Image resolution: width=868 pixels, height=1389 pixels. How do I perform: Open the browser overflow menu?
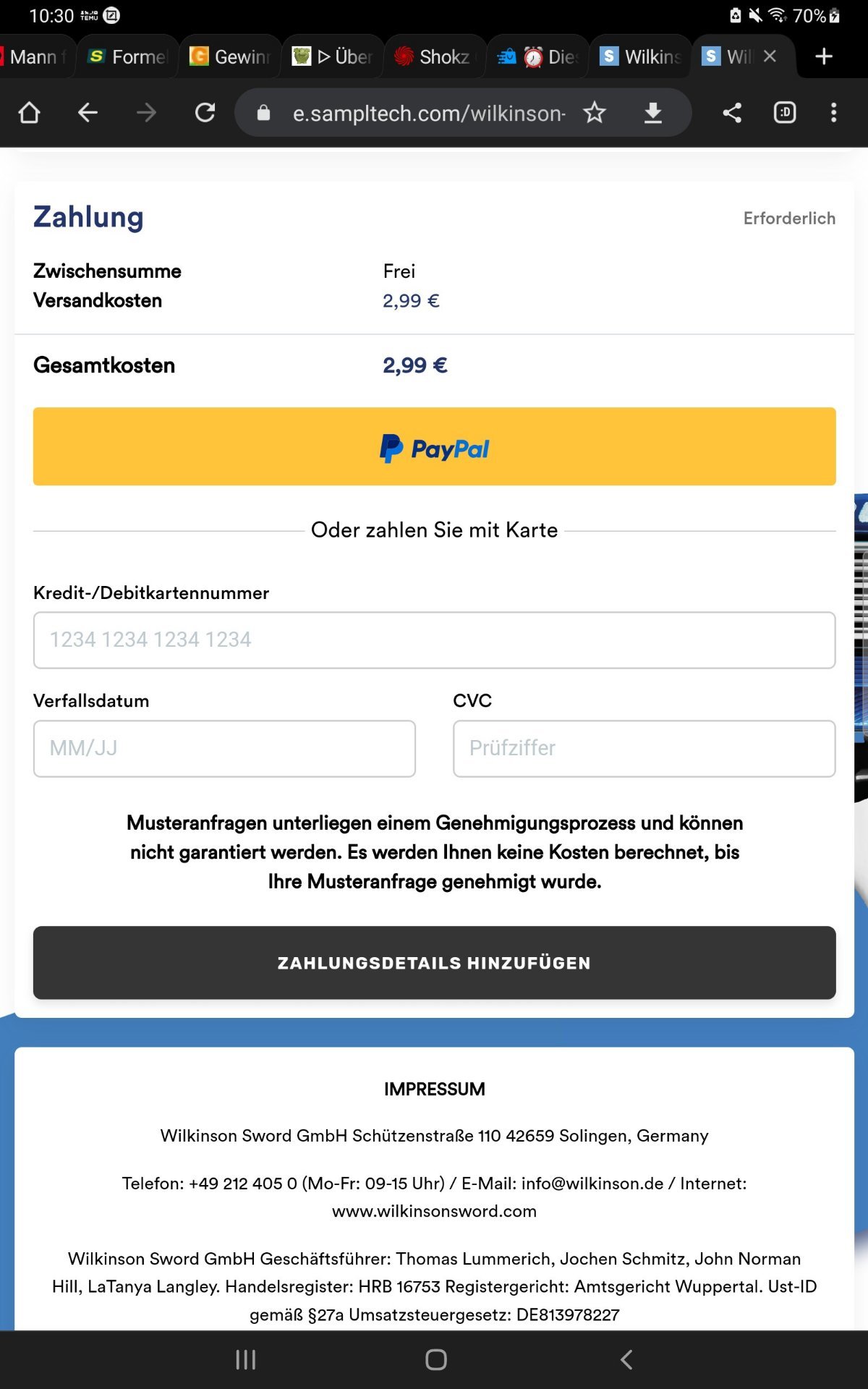click(834, 113)
